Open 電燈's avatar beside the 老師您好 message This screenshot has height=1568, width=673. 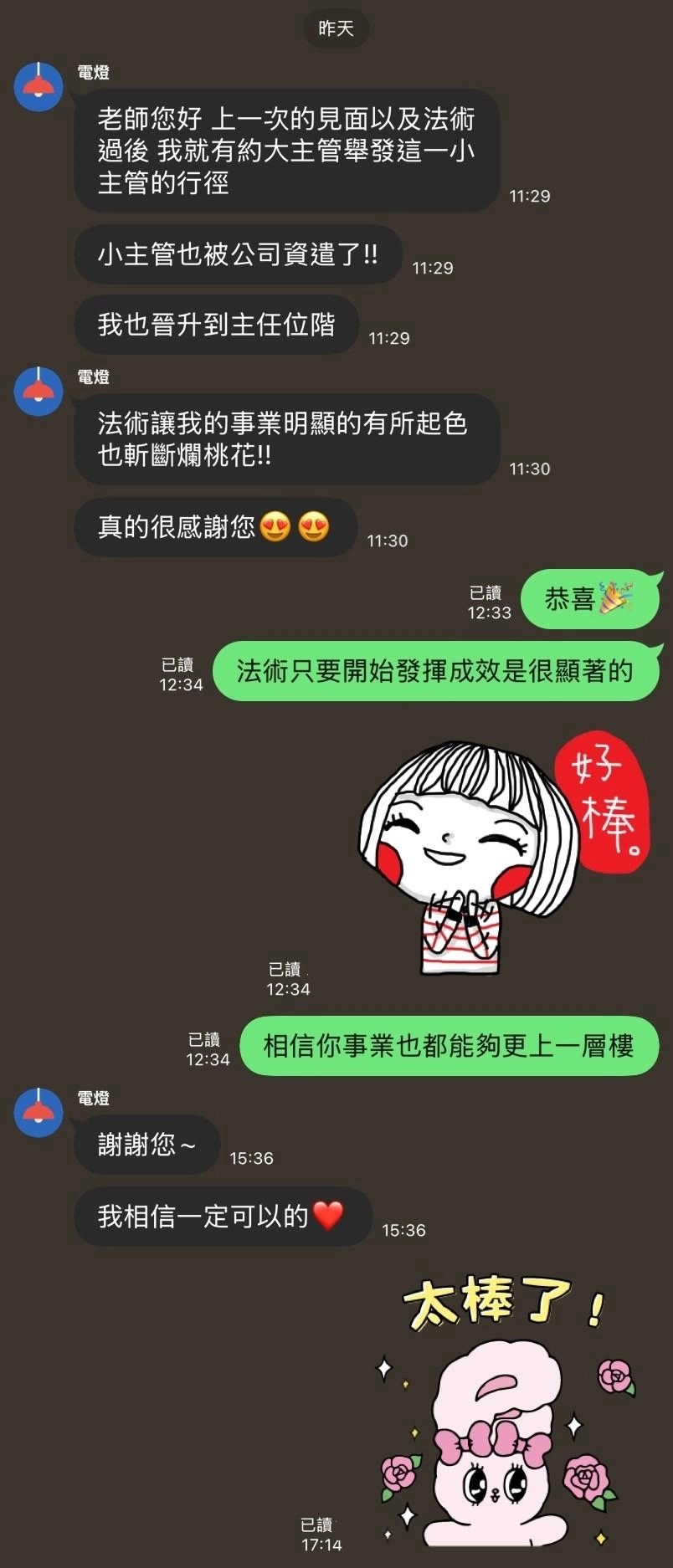click(x=39, y=86)
